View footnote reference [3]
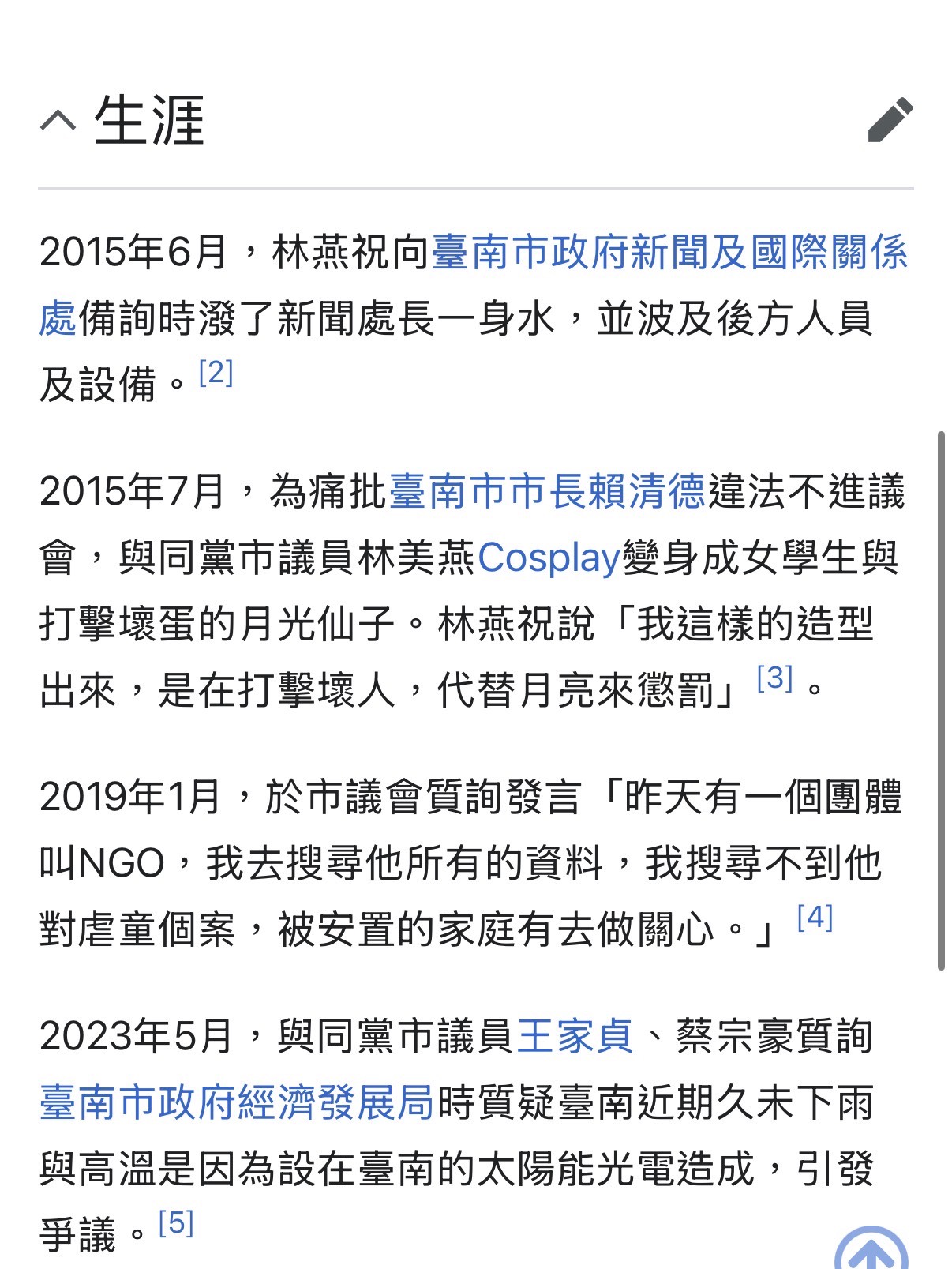Image resolution: width=952 pixels, height=1269 pixels. click(774, 678)
